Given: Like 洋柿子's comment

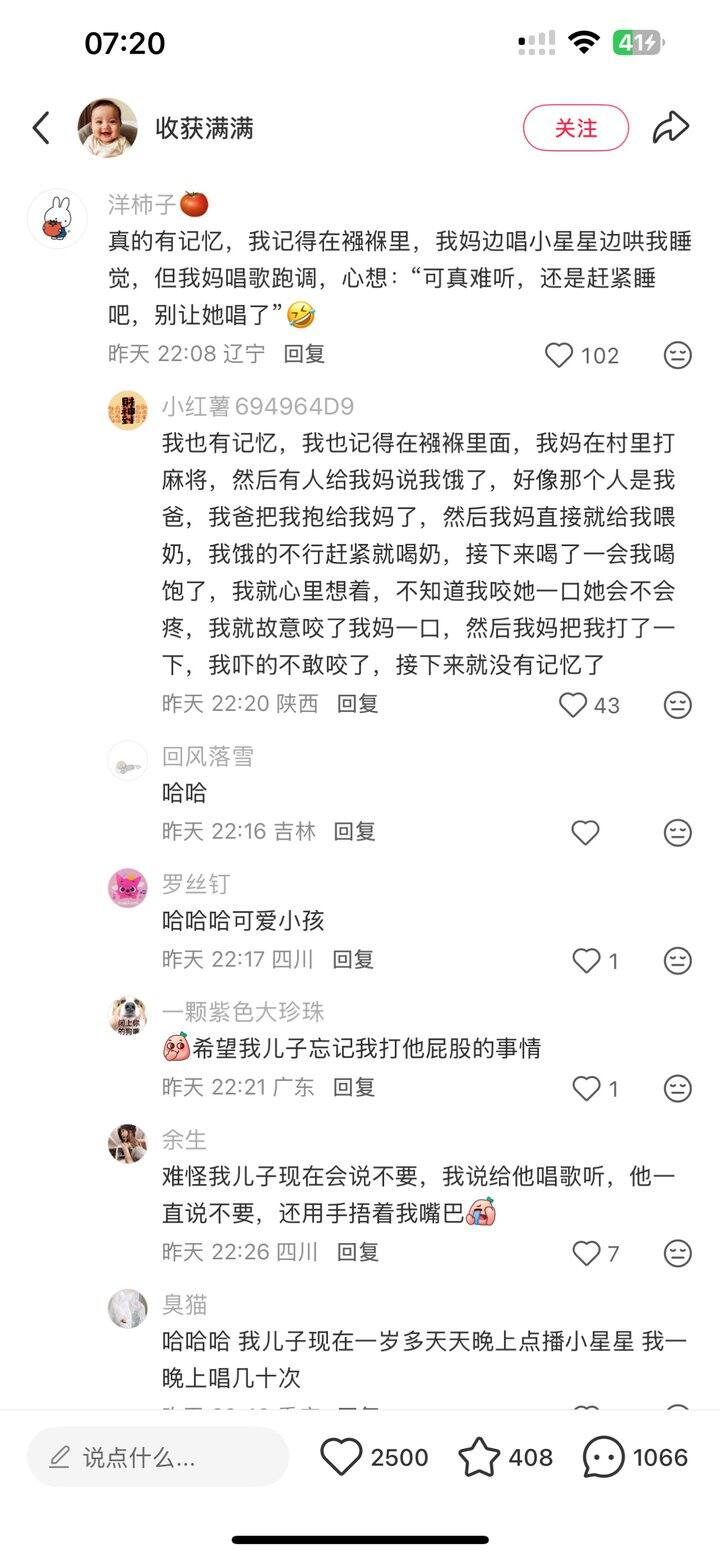Looking at the screenshot, I should tap(559, 355).
